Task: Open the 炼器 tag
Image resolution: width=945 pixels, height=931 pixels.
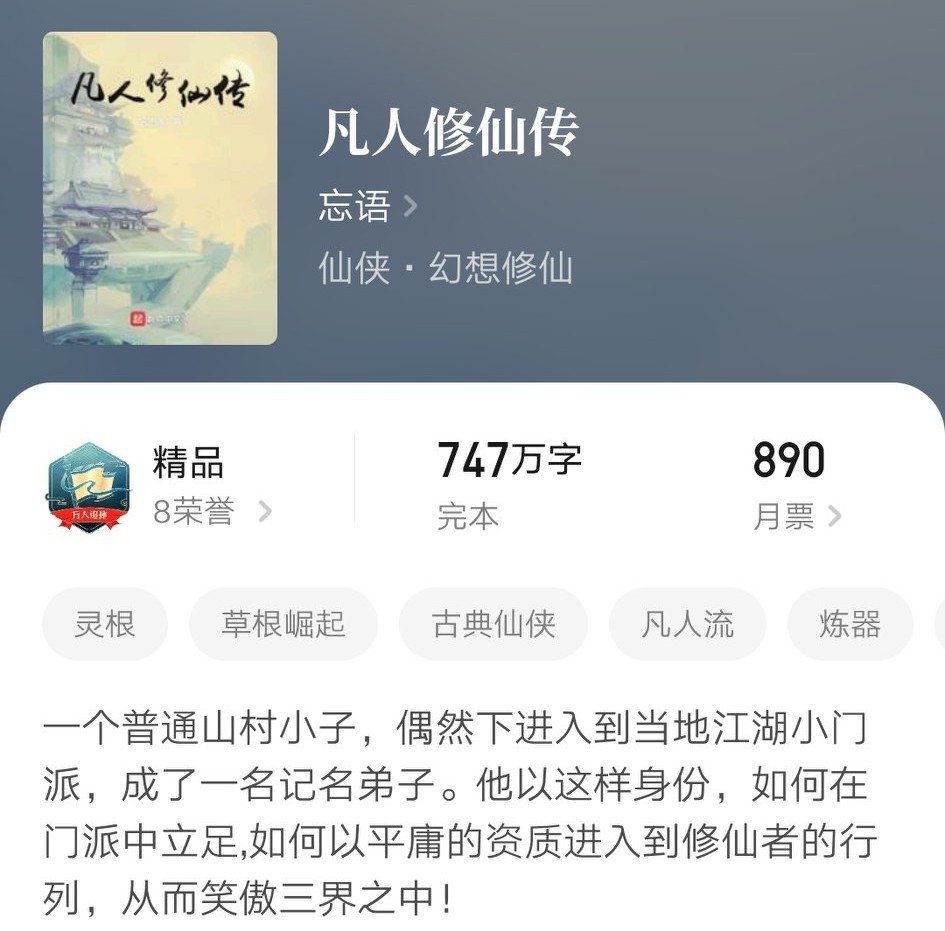Action: (849, 625)
